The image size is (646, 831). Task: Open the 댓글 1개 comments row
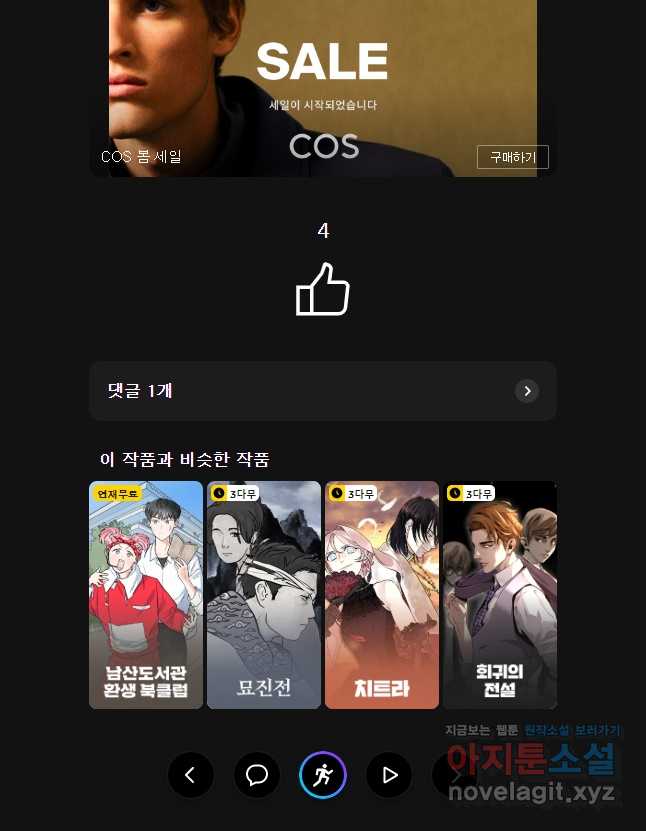click(x=322, y=391)
